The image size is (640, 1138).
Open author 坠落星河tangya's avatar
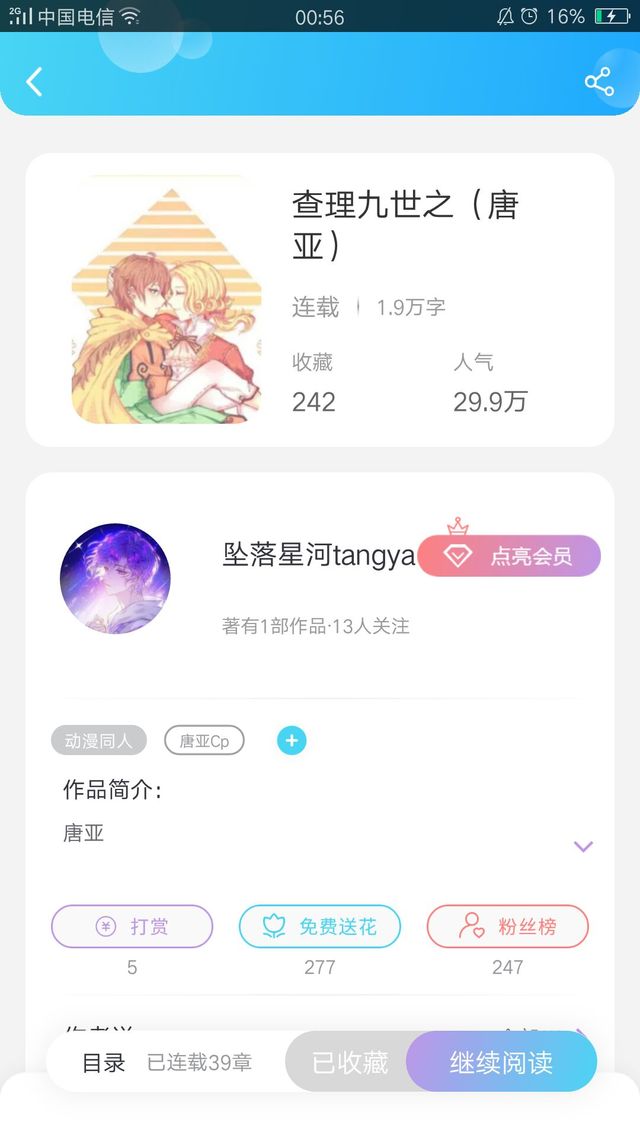115,578
